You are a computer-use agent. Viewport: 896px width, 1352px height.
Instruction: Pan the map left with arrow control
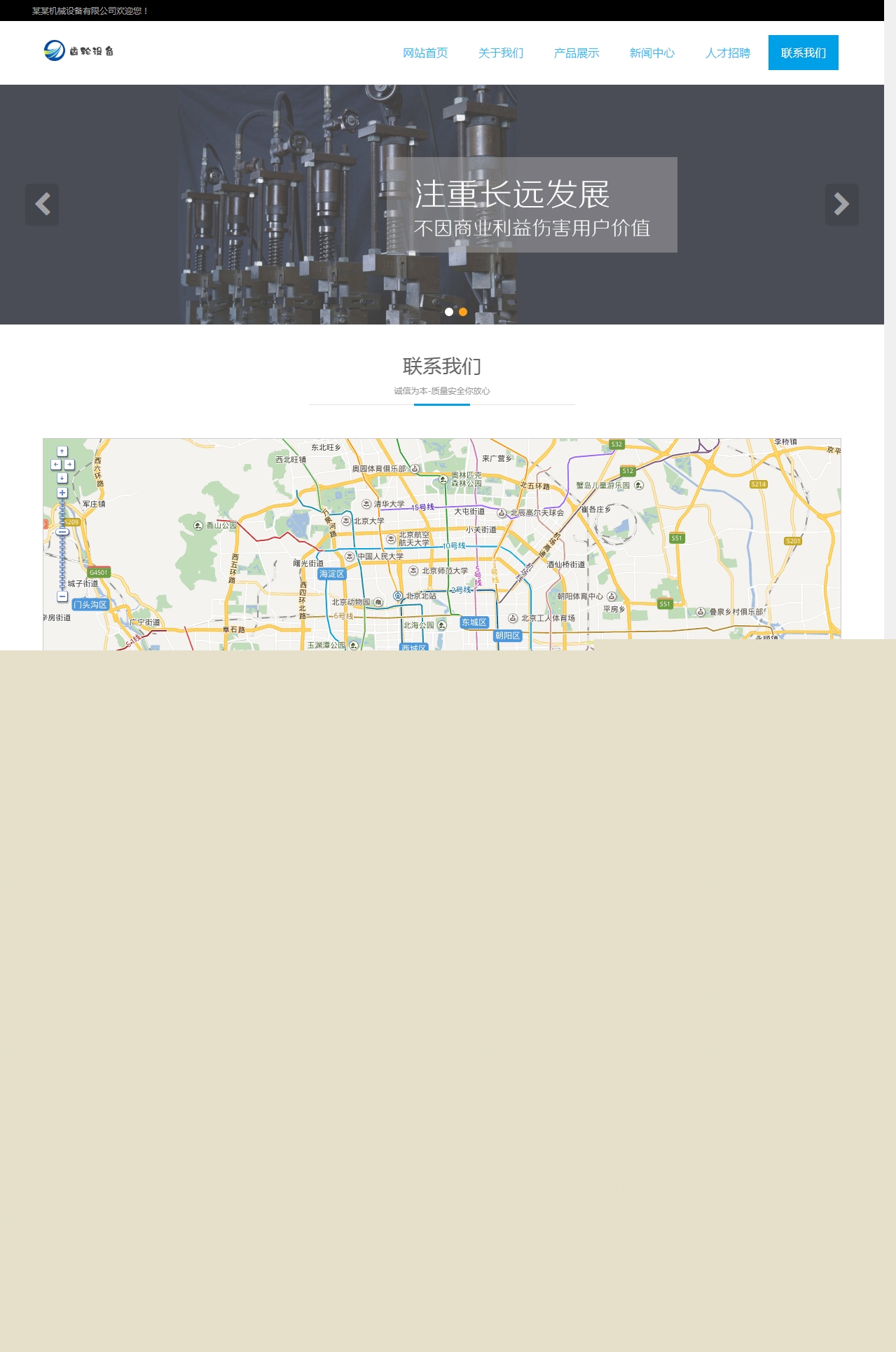point(55,464)
